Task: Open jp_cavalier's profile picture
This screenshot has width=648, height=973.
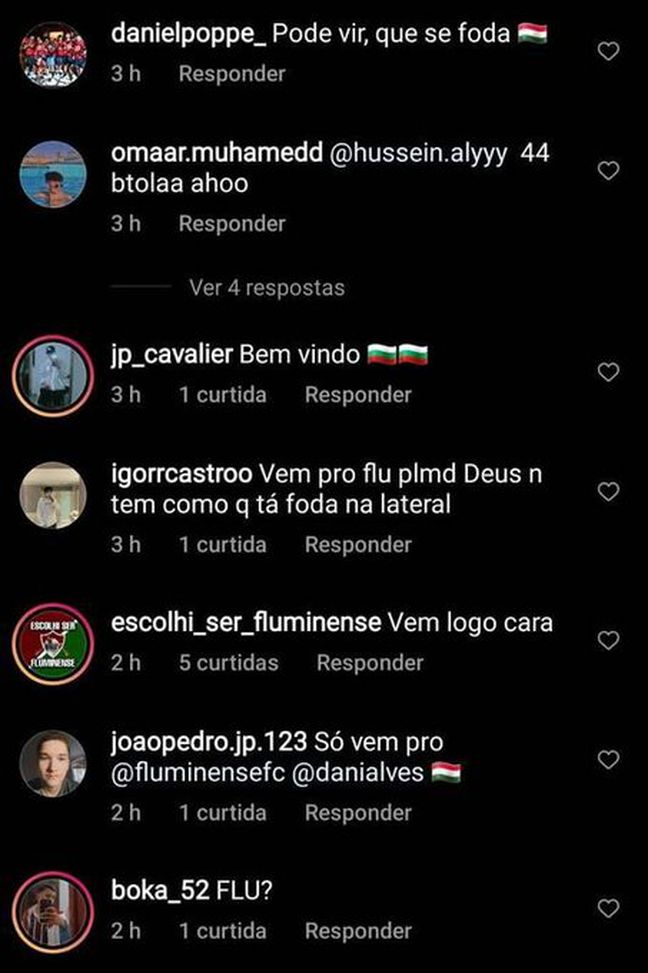Action: [53, 373]
